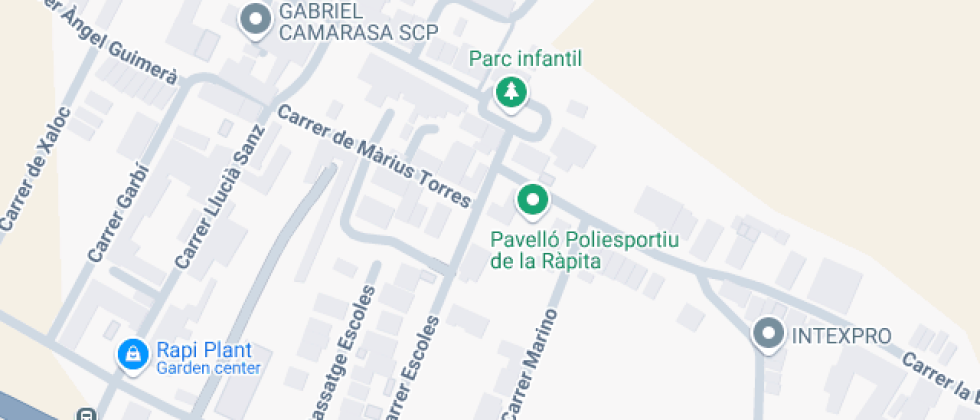Tap the Pavelló Poliesportiu de la Ràpita pin
The image size is (980, 420).
pyautogui.click(x=532, y=202)
